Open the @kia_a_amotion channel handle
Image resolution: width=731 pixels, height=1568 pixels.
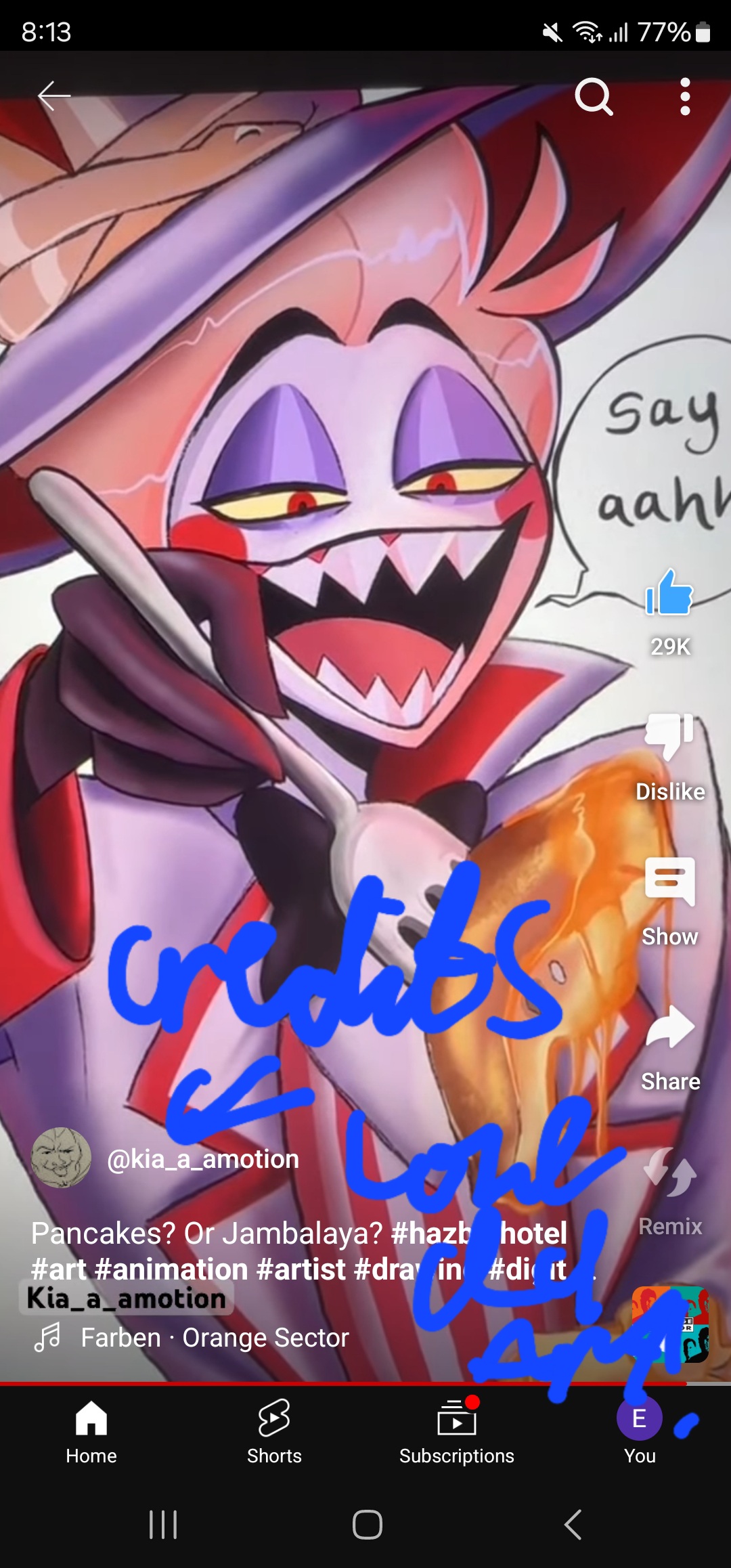coord(203,1160)
